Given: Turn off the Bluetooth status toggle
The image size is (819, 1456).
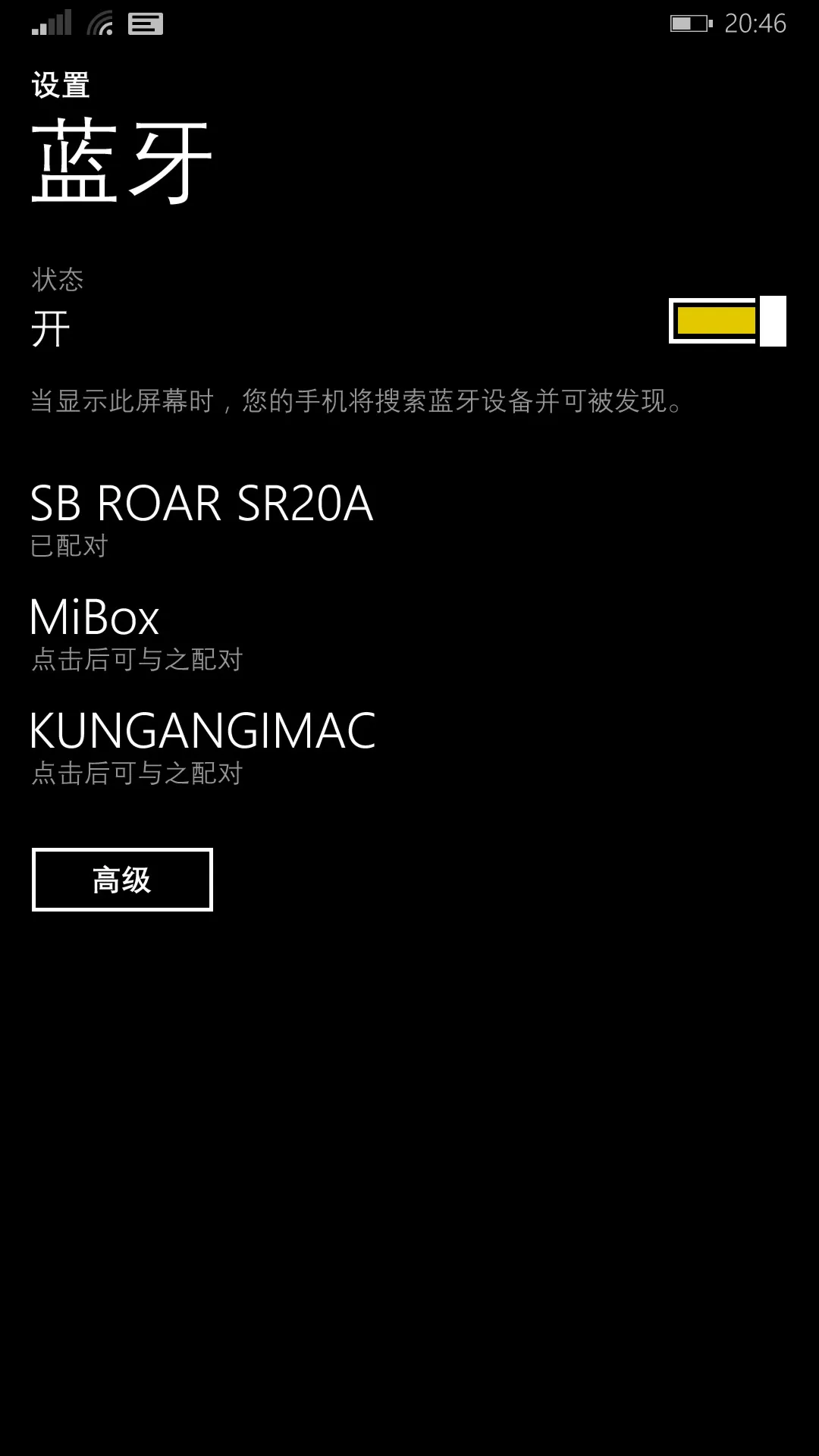Looking at the screenshot, I should point(726,322).
